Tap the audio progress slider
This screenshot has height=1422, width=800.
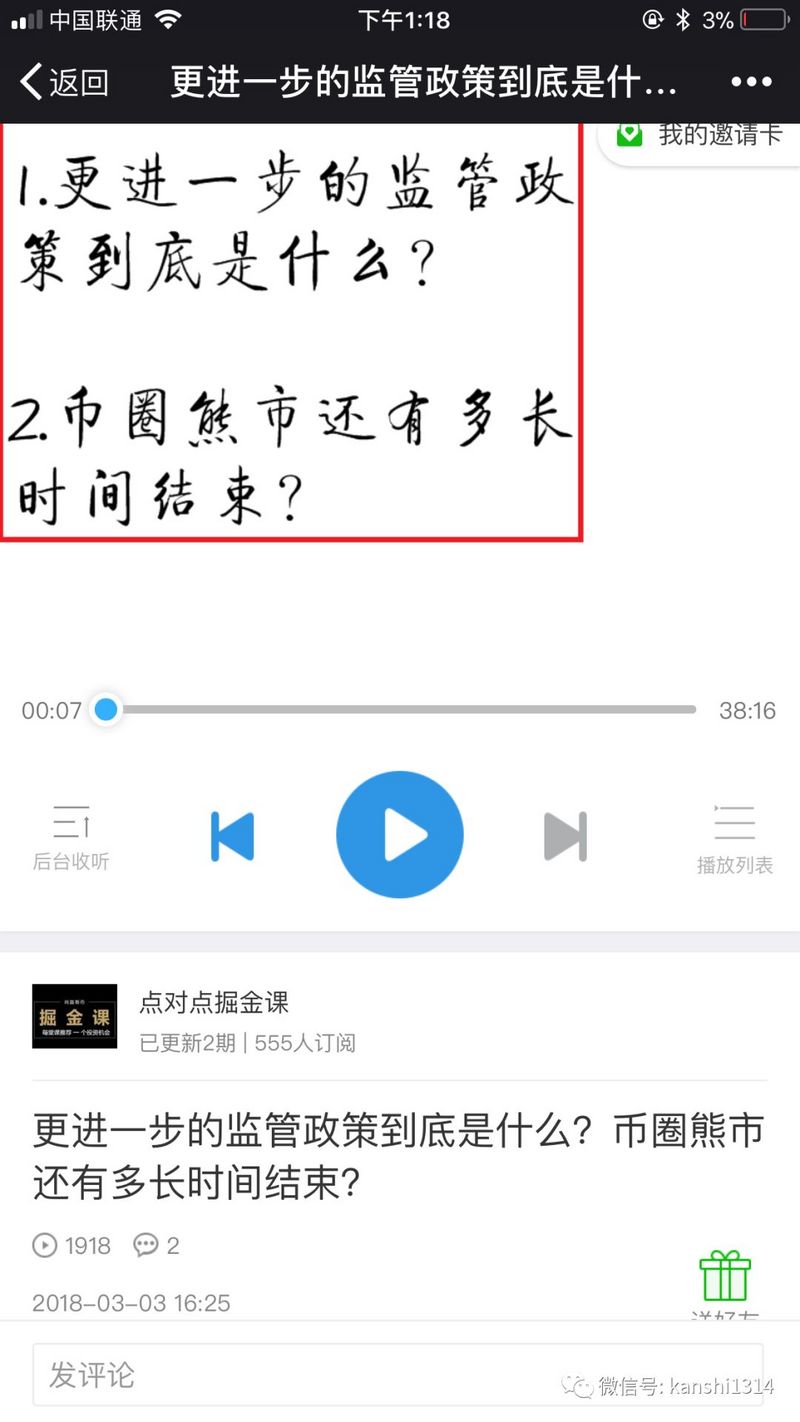click(400, 710)
